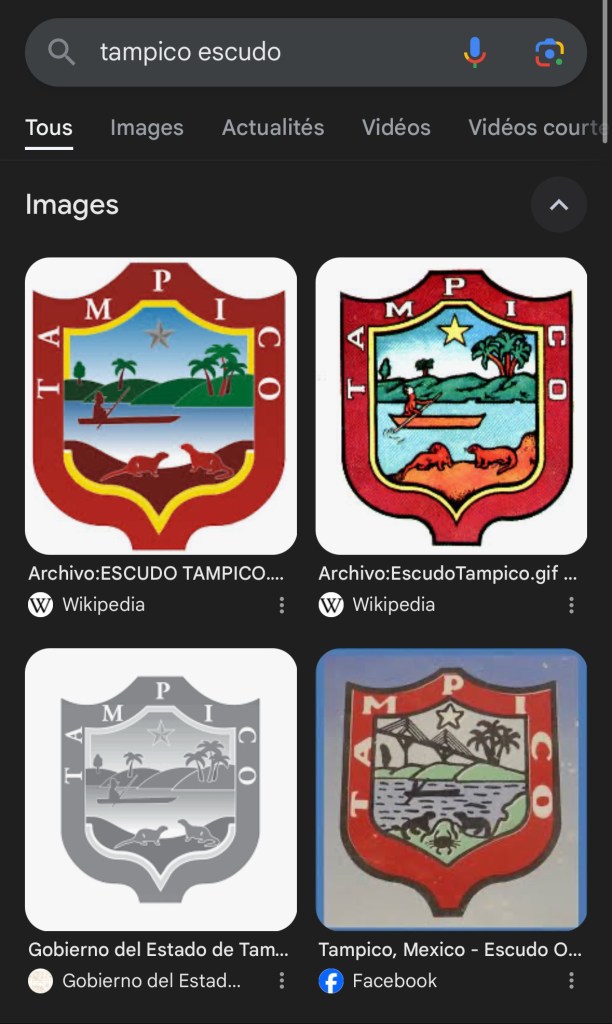The image size is (612, 1024).
Task: Select the Tous tab
Action: (x=49, y=128)
